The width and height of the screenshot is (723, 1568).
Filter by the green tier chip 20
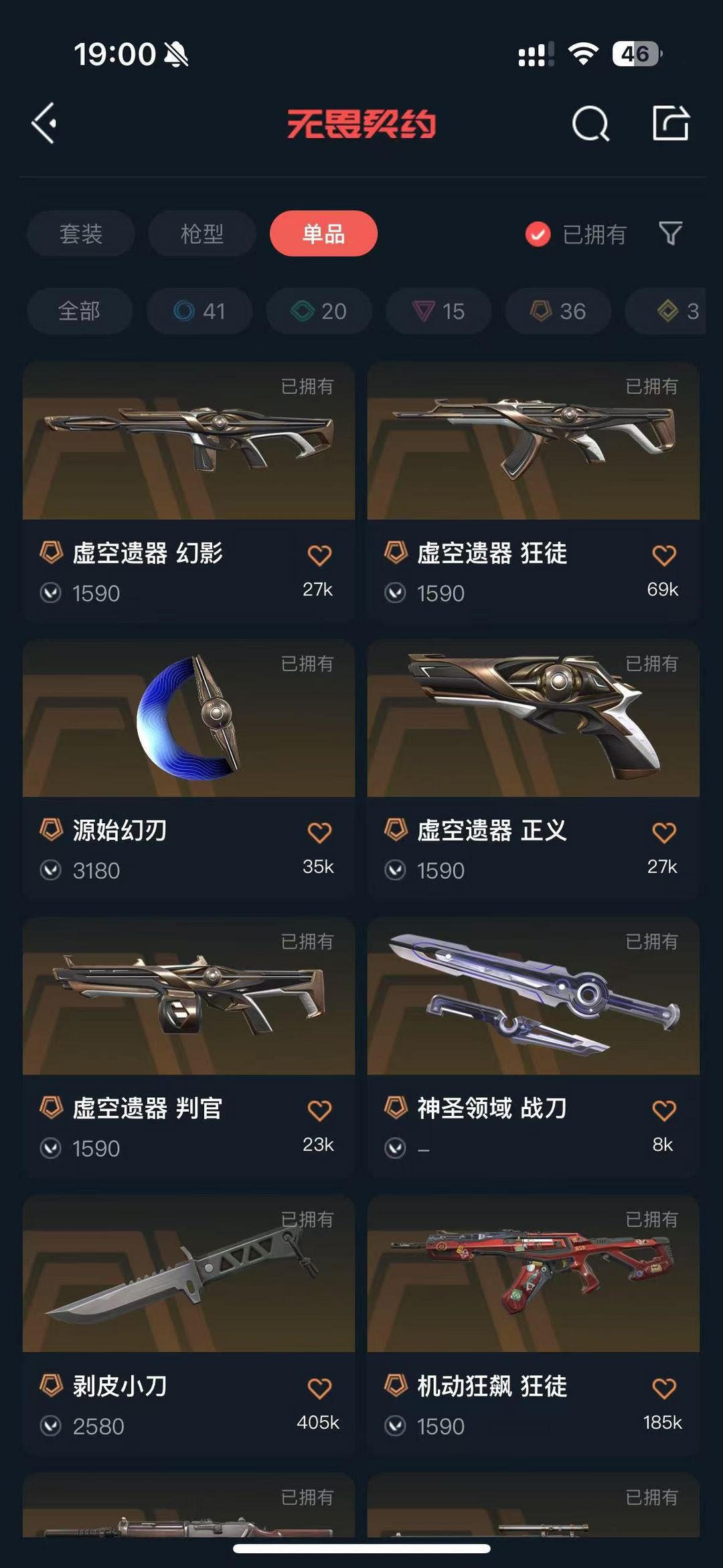[319, 311]
